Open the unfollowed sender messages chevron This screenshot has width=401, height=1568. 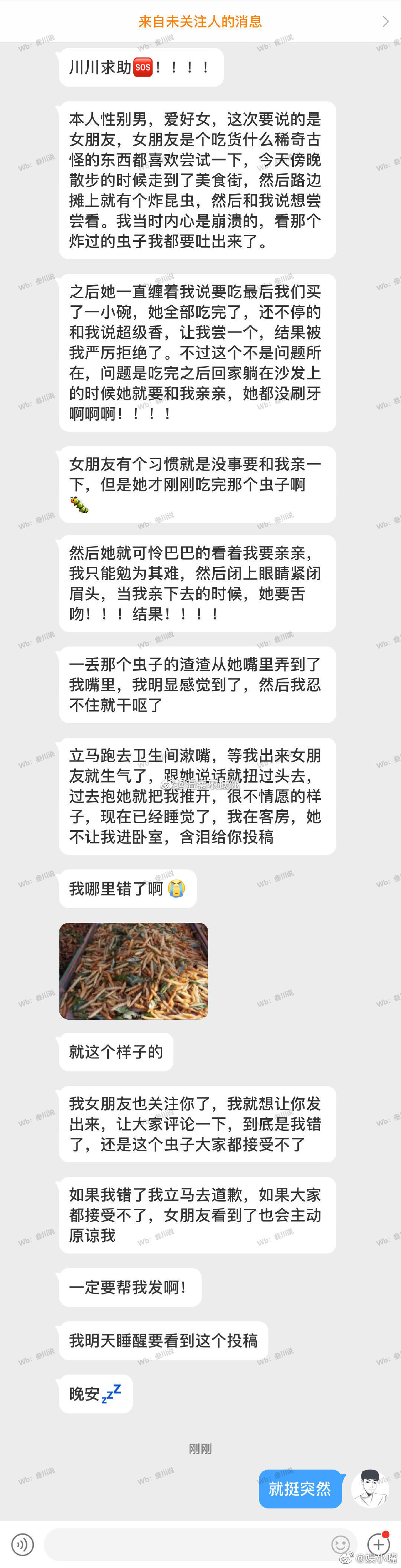(385, 22)
